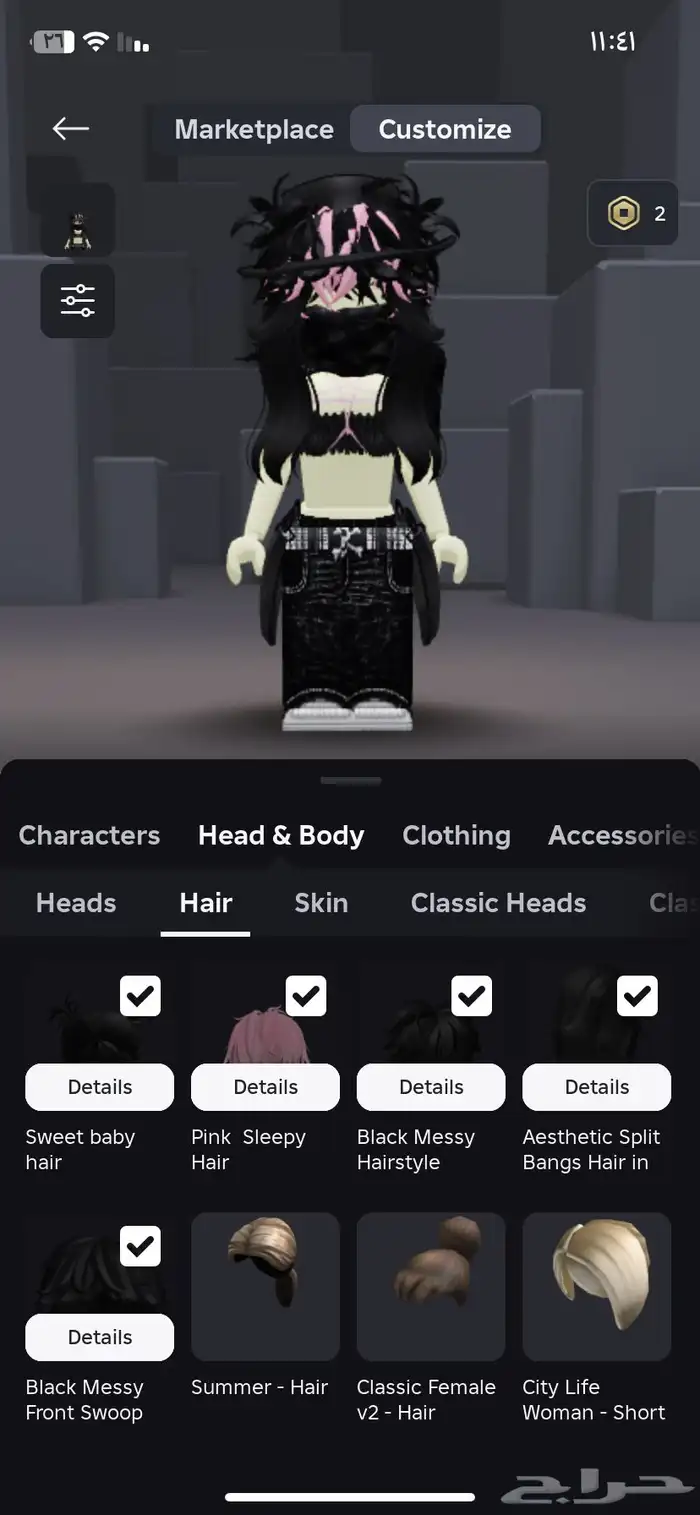
Task: Select the Skin subcategory
Action: pos(321,903)
